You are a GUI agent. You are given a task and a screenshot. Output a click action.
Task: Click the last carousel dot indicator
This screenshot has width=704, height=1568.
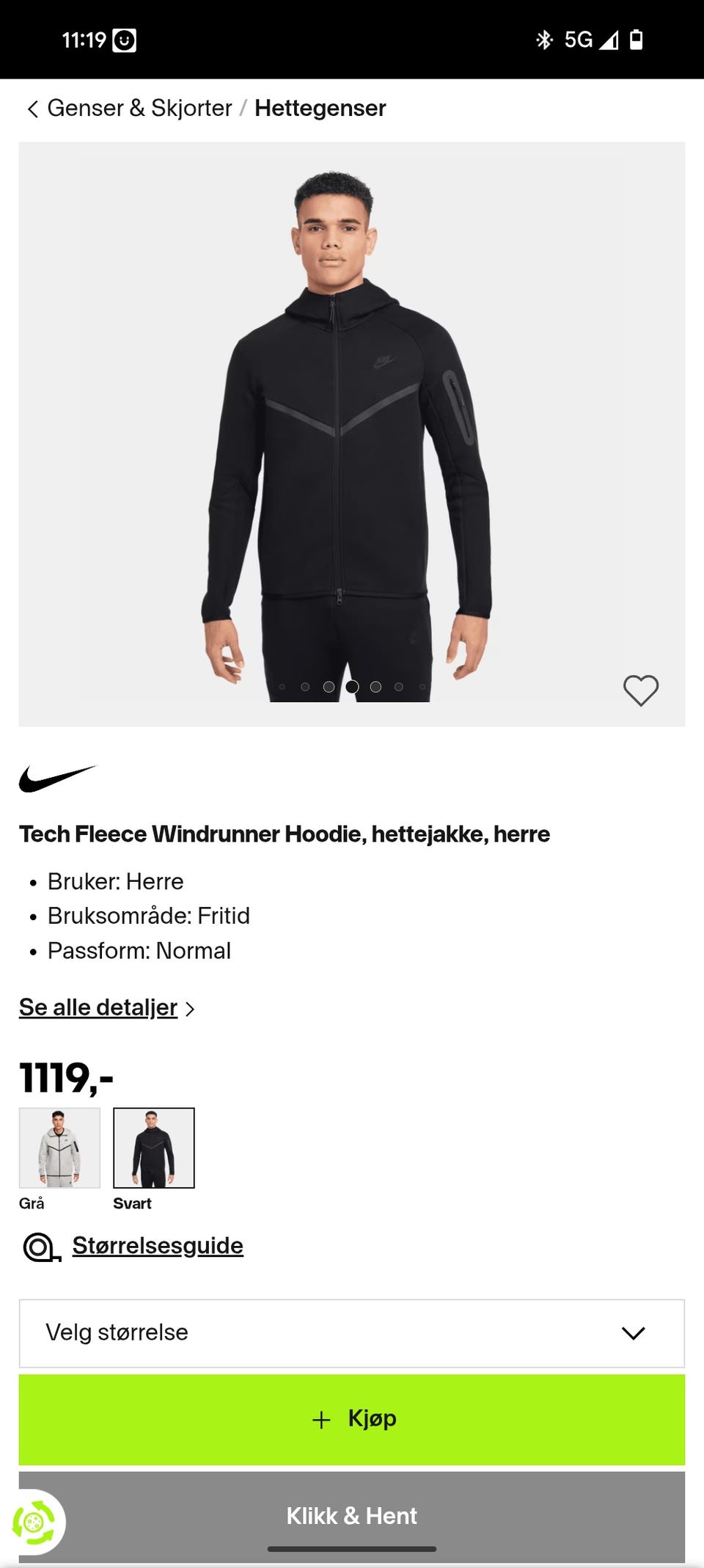(422, 687)
